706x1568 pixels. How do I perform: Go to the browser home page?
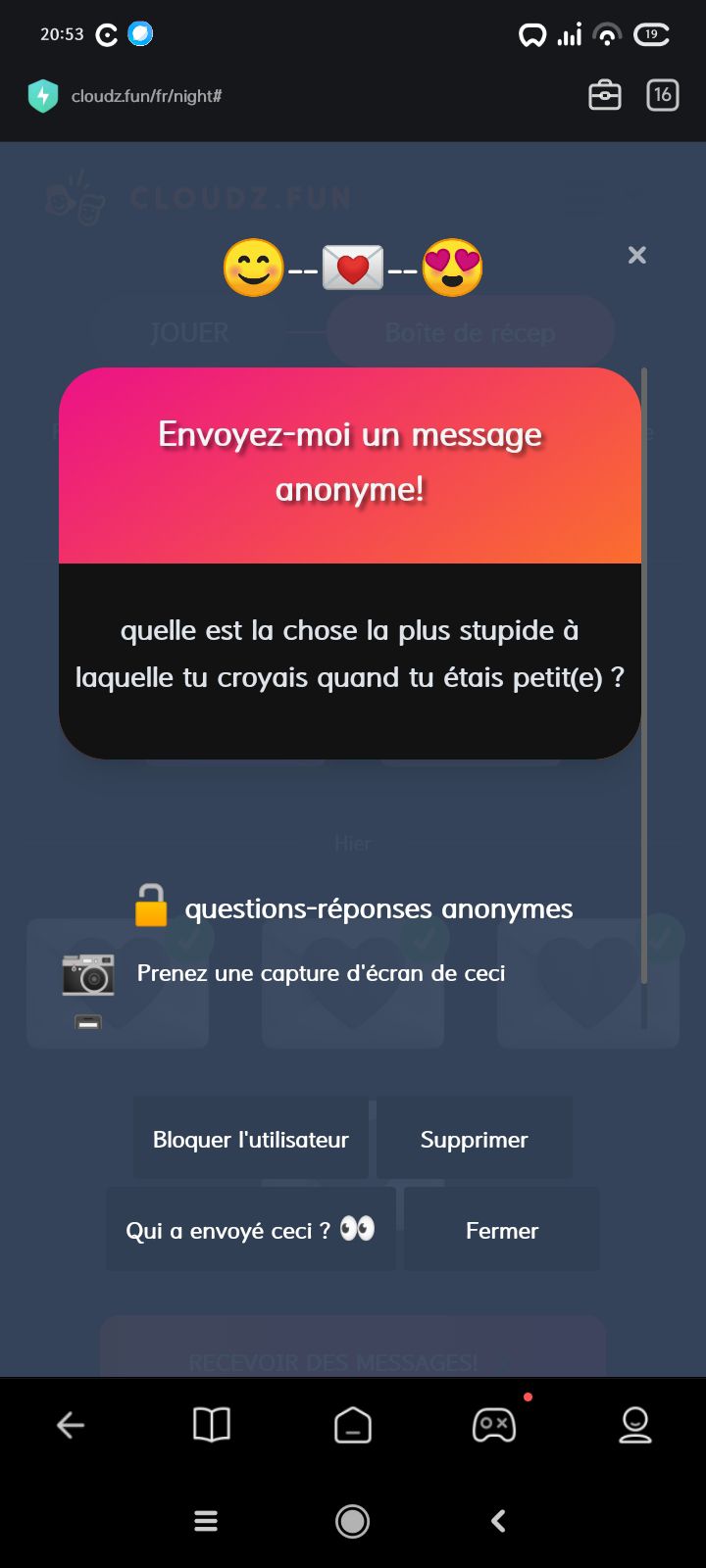[353, 1425]
